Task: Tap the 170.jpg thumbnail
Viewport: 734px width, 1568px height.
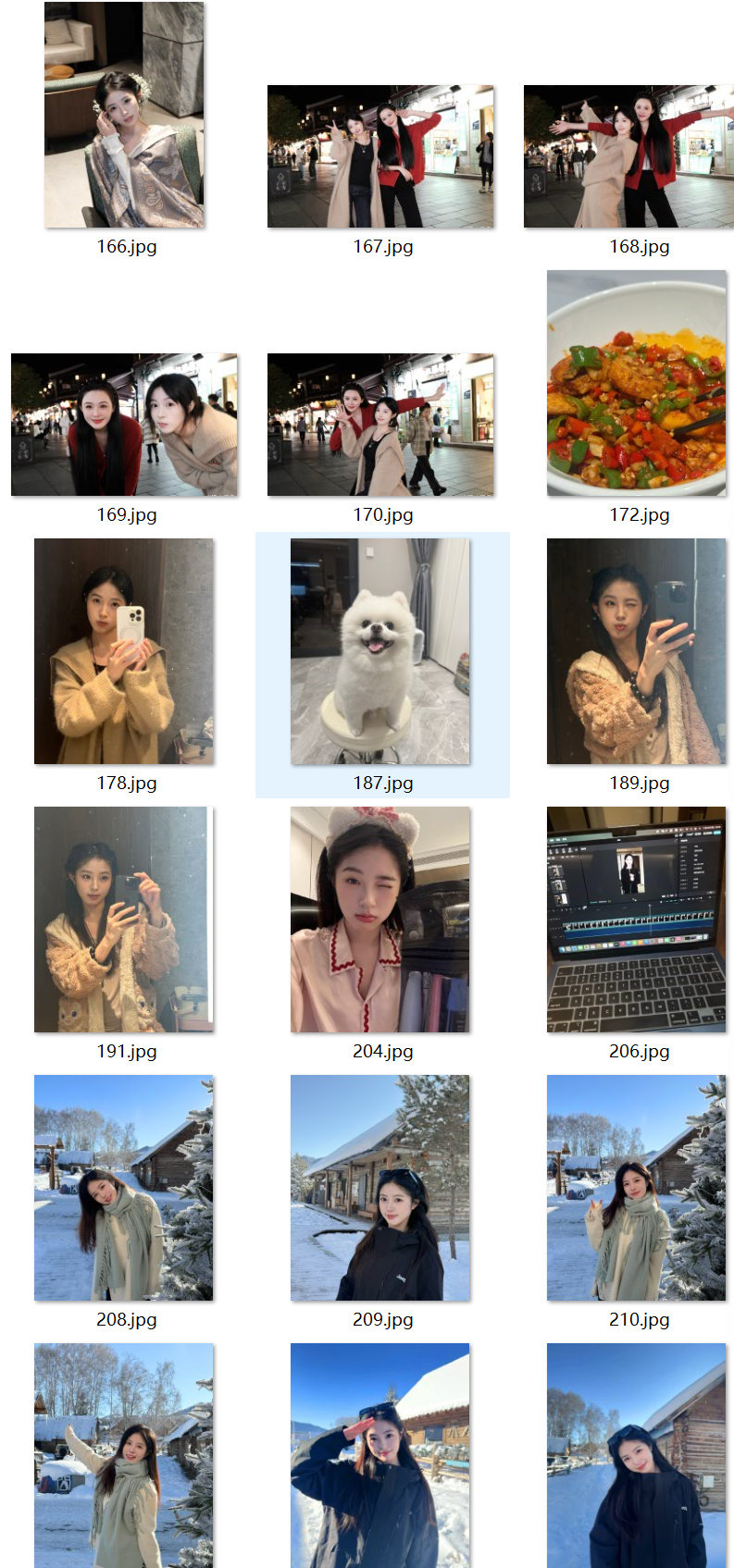Action: (x=380, y=425)
